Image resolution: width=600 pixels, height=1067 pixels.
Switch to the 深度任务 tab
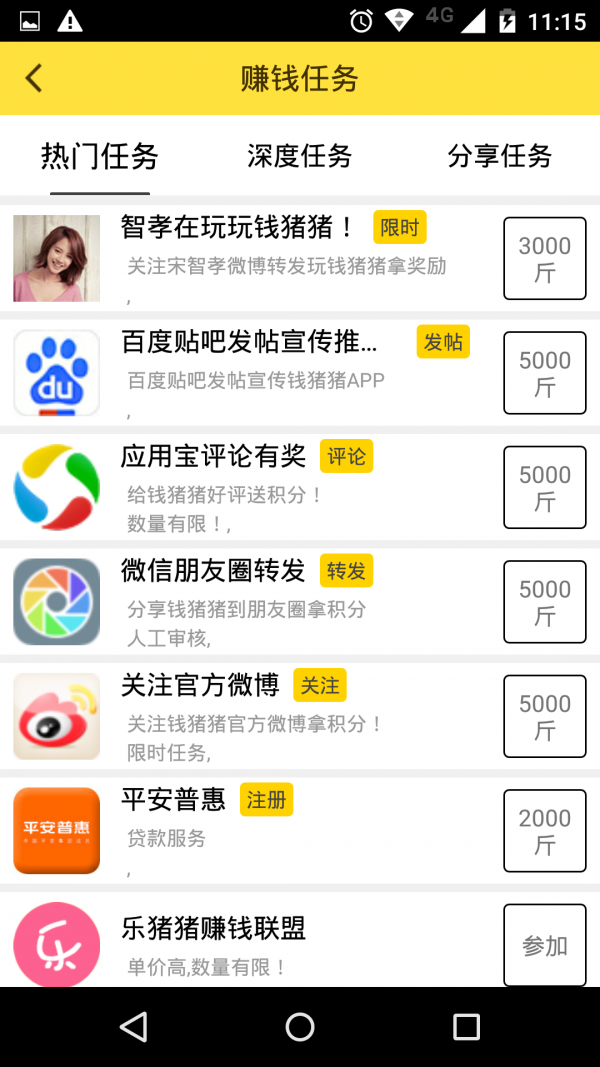point(300,156)
